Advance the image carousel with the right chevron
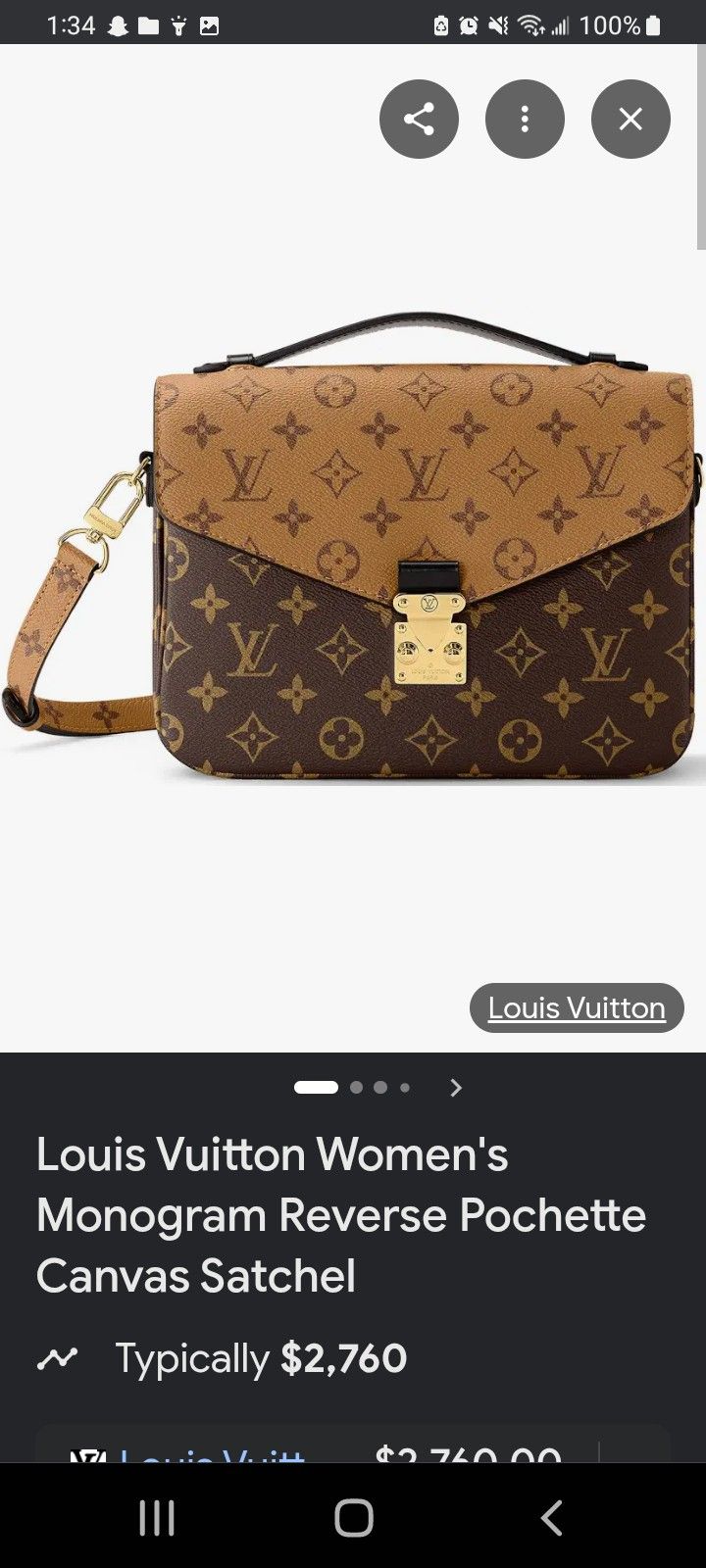This screenshot has width=706, height=1568. point(455,1088)
